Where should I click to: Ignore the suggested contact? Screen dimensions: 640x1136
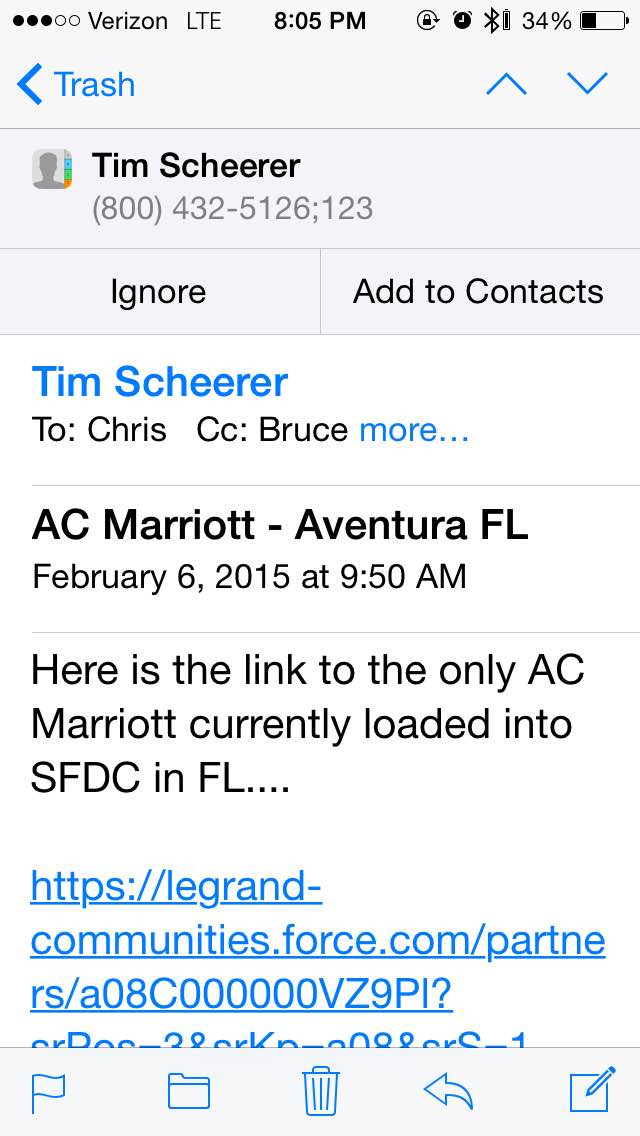[x=159, y=292]
